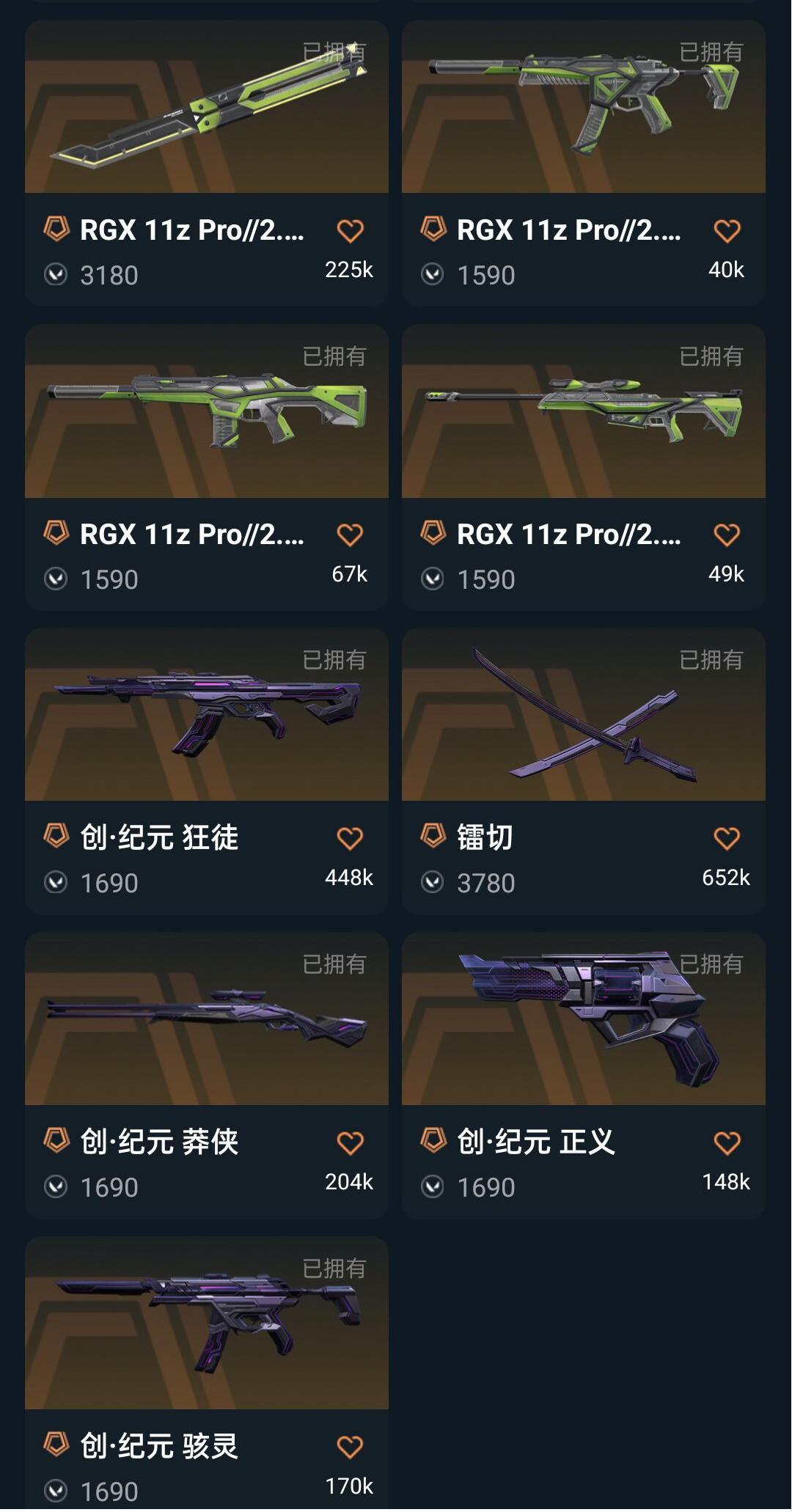
Task: Select the 创·纪元 骇灵 skin card
Action: [x=207, y=1374]
